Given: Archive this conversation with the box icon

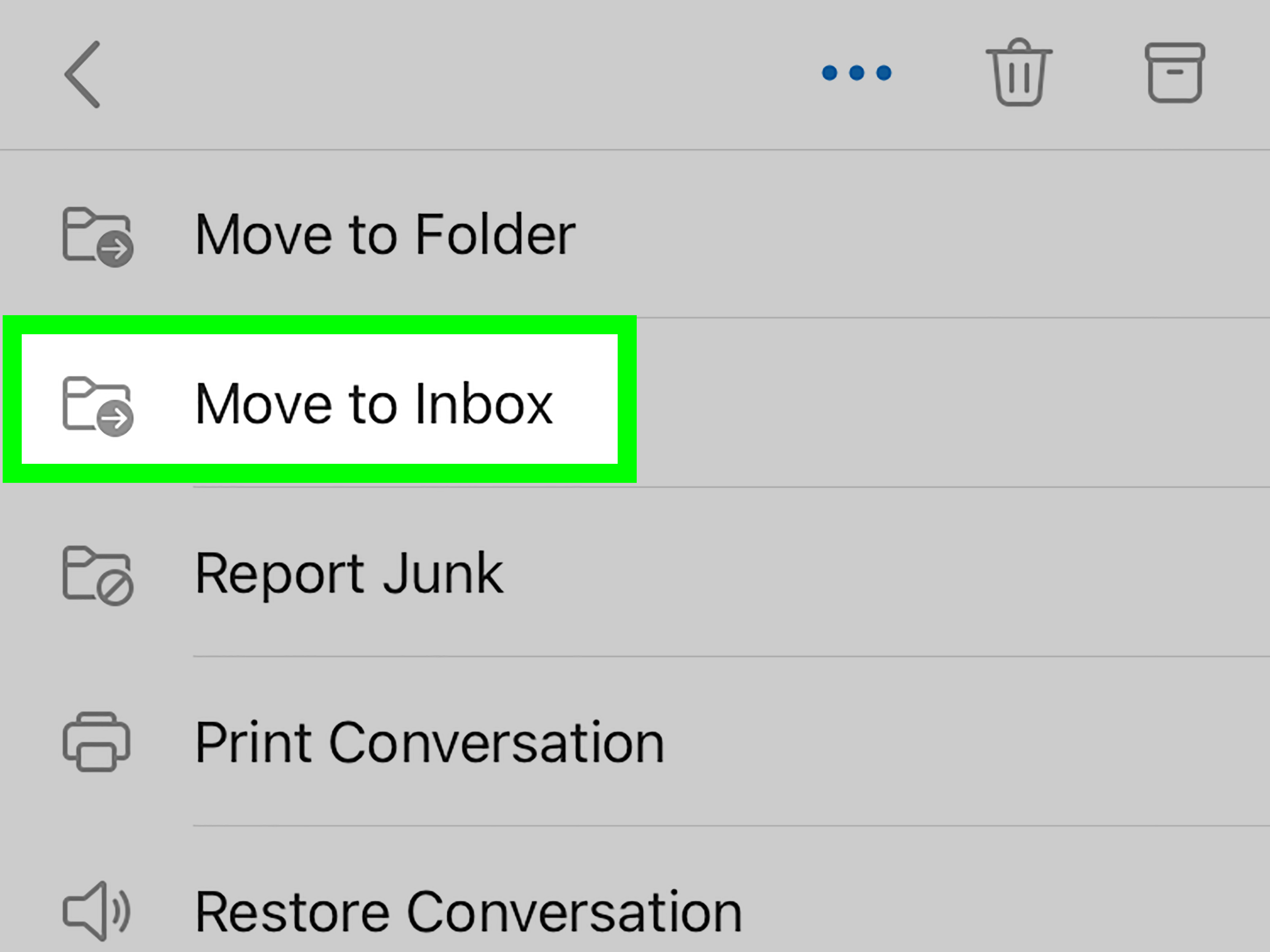Looking at the screenshot, I should [x=1175, y=73].
